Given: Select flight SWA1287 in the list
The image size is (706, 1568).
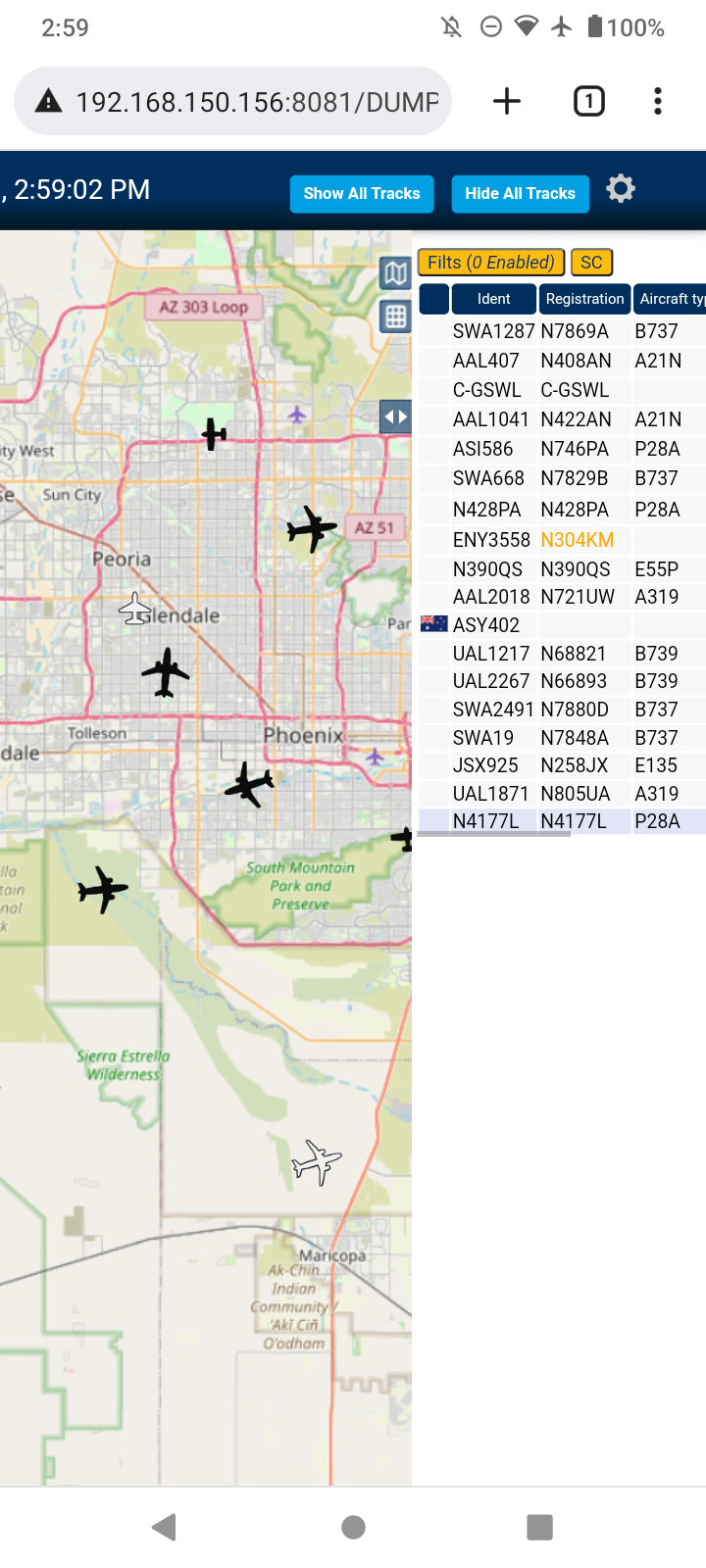Looking at the screenshot, I should click(x=563, y=331).
